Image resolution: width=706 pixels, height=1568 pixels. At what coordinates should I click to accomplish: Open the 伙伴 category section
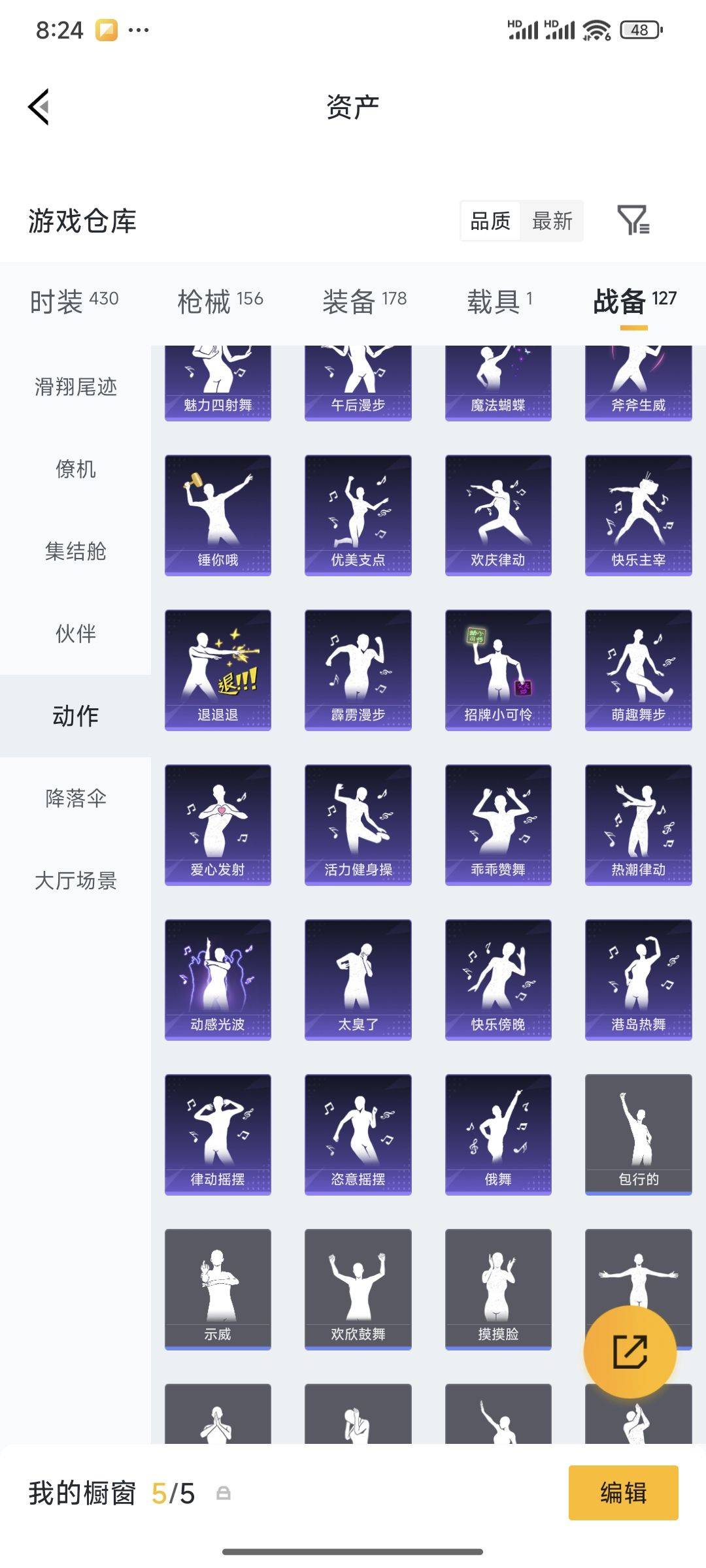click(73, 633)
